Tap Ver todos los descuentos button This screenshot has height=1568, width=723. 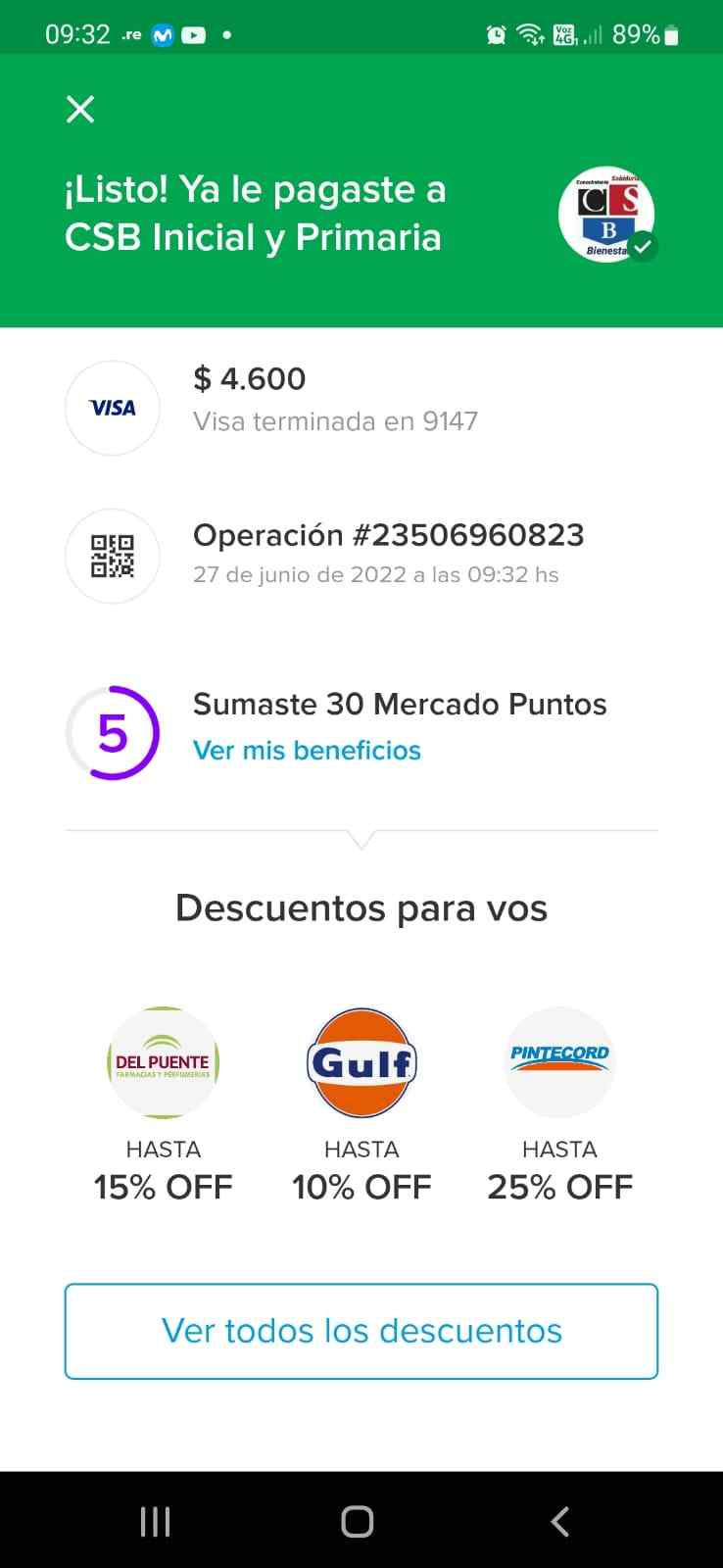[361, 1331]
